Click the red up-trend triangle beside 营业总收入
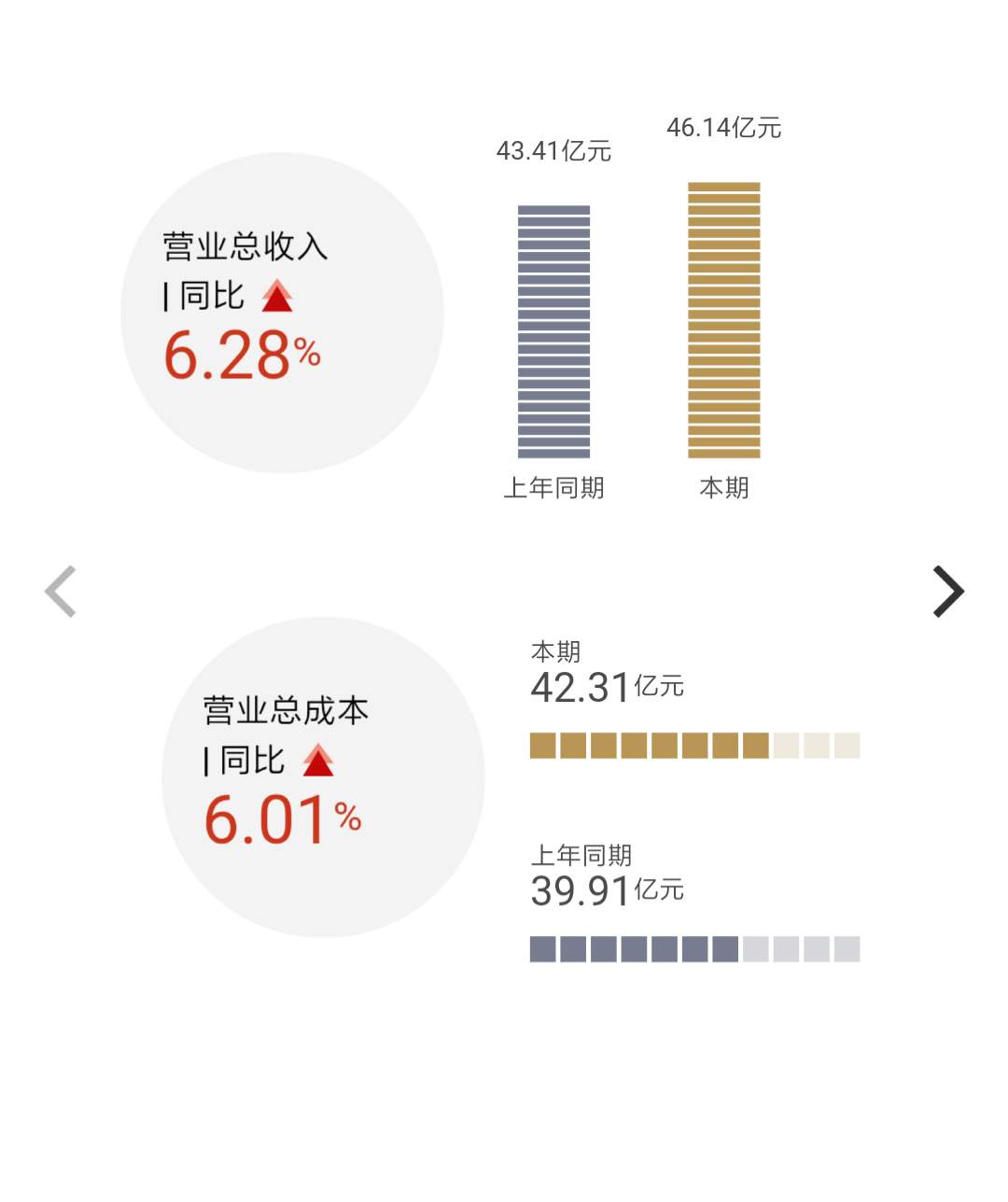The image size is (1008, 1202). point(277,295)
